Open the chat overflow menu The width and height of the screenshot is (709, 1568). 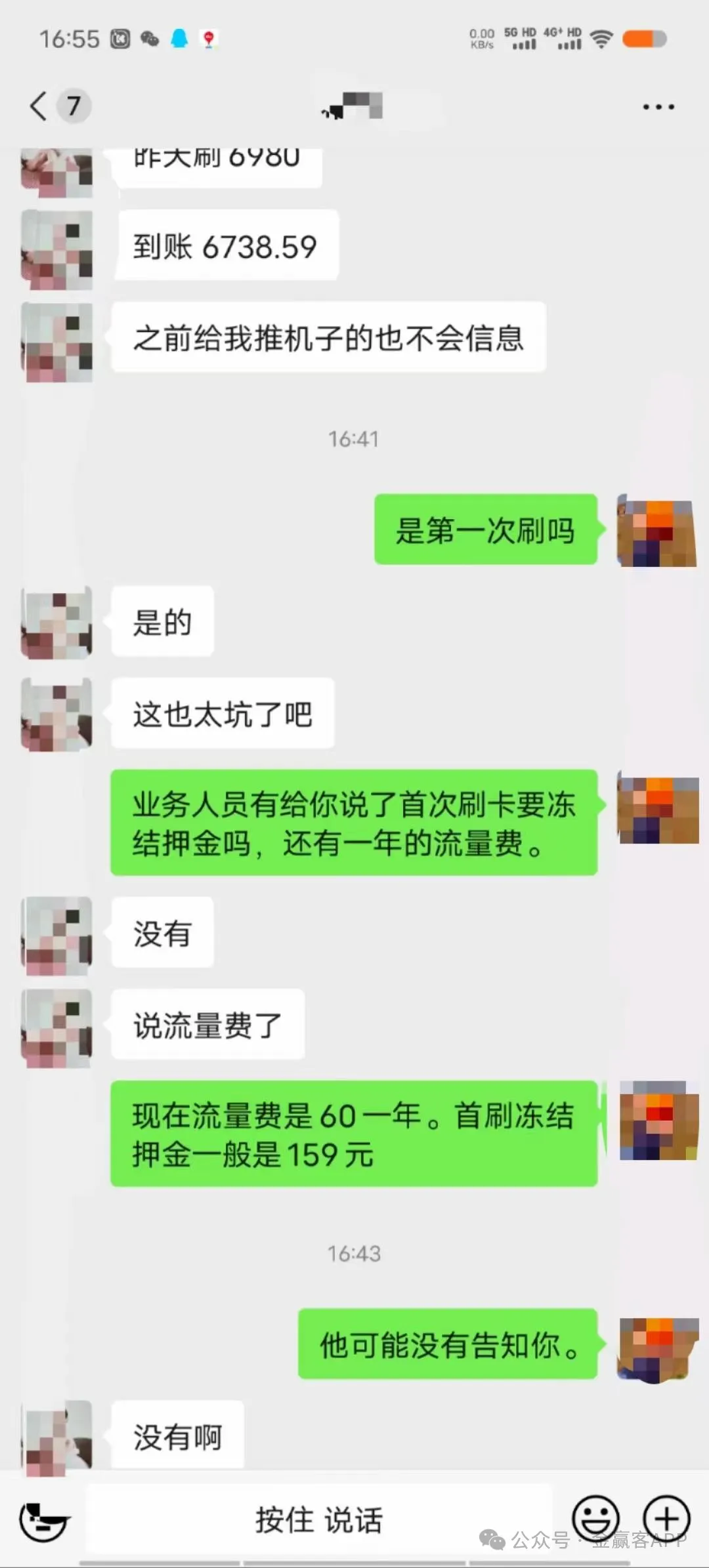[x=658, y=107]
